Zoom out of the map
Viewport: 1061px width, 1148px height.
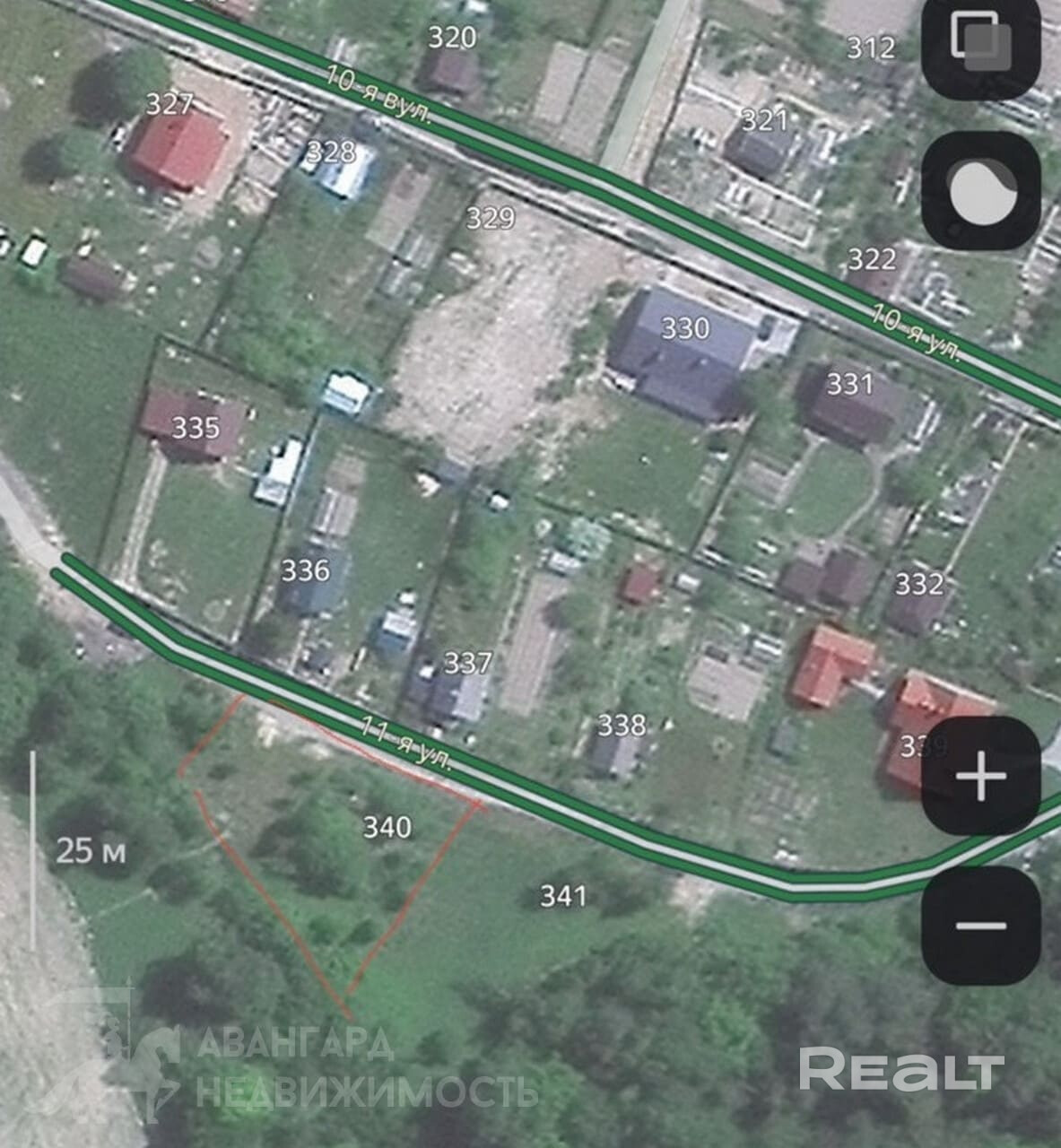(980, 925)
